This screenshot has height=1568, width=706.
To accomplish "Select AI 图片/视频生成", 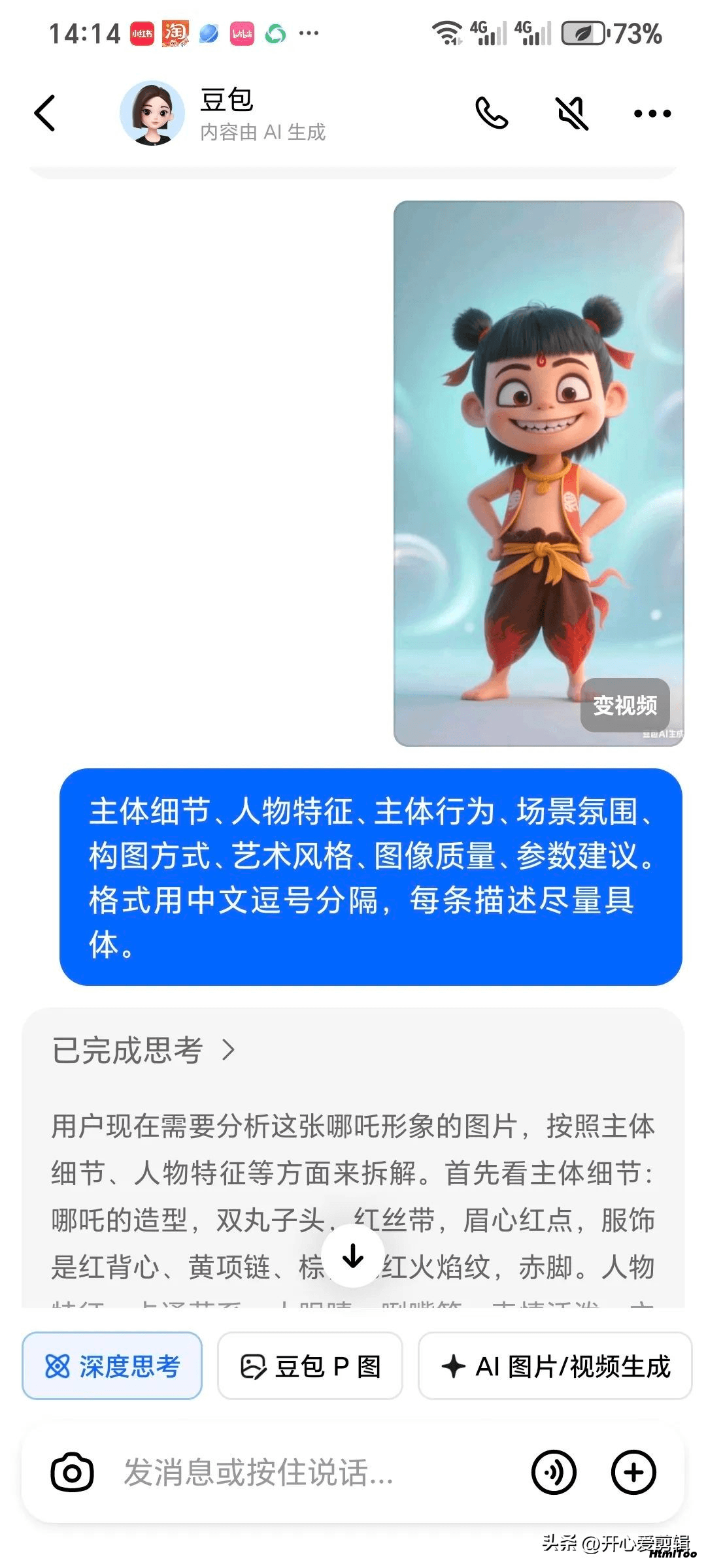I will 555,1366.
